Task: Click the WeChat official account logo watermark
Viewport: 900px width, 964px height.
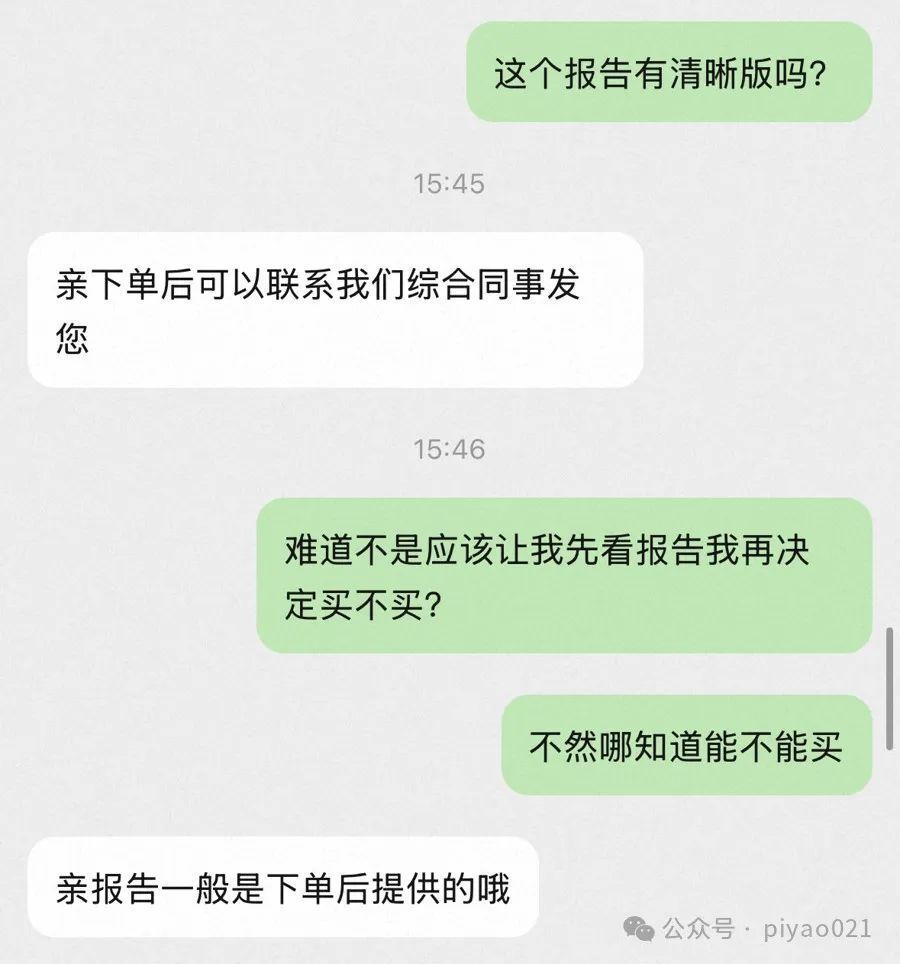Action: click(x=638, y=929)
